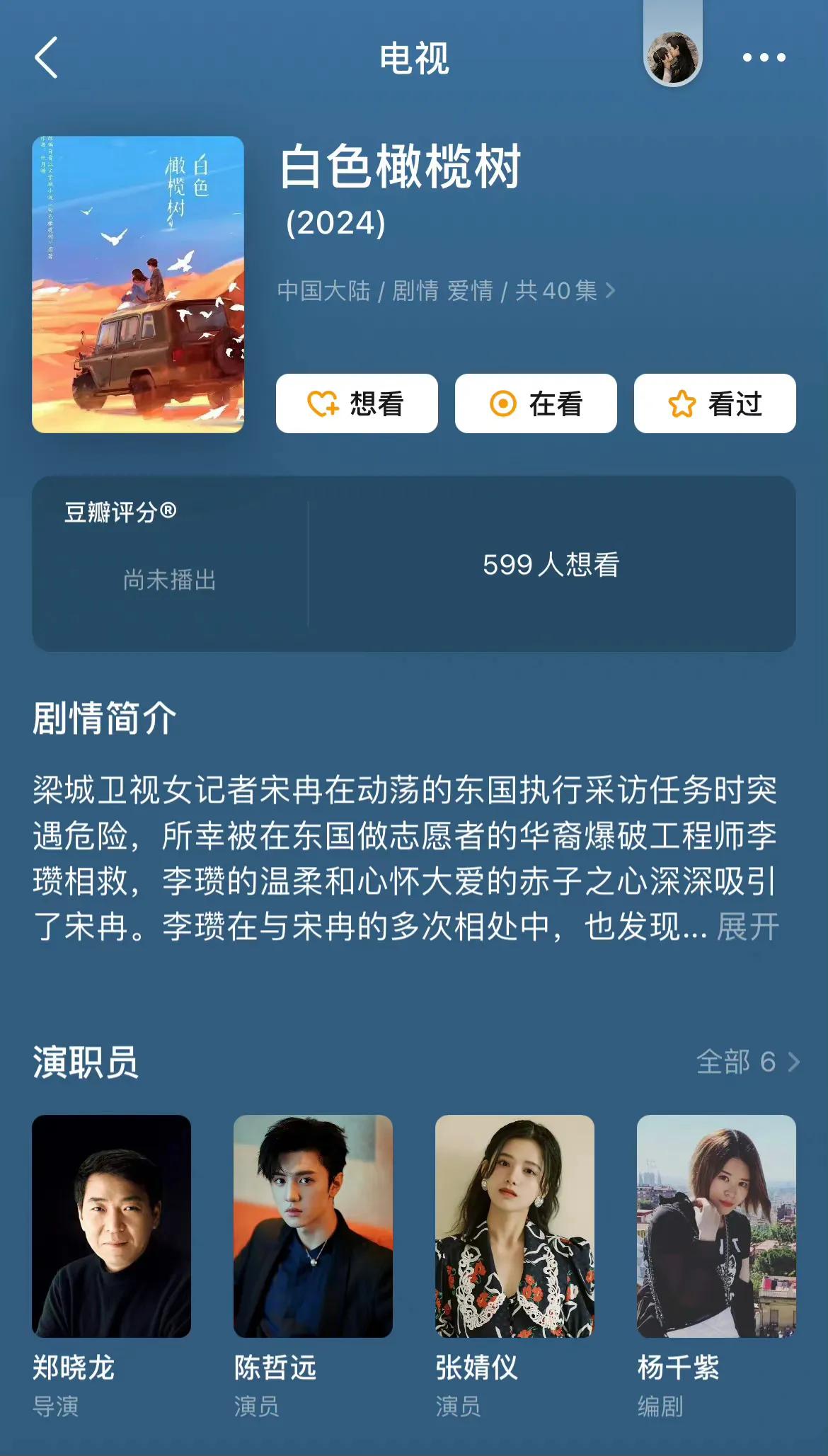Open actor 陈哲远's profile
The image size is (828, 1456).
click(313, 1226)
